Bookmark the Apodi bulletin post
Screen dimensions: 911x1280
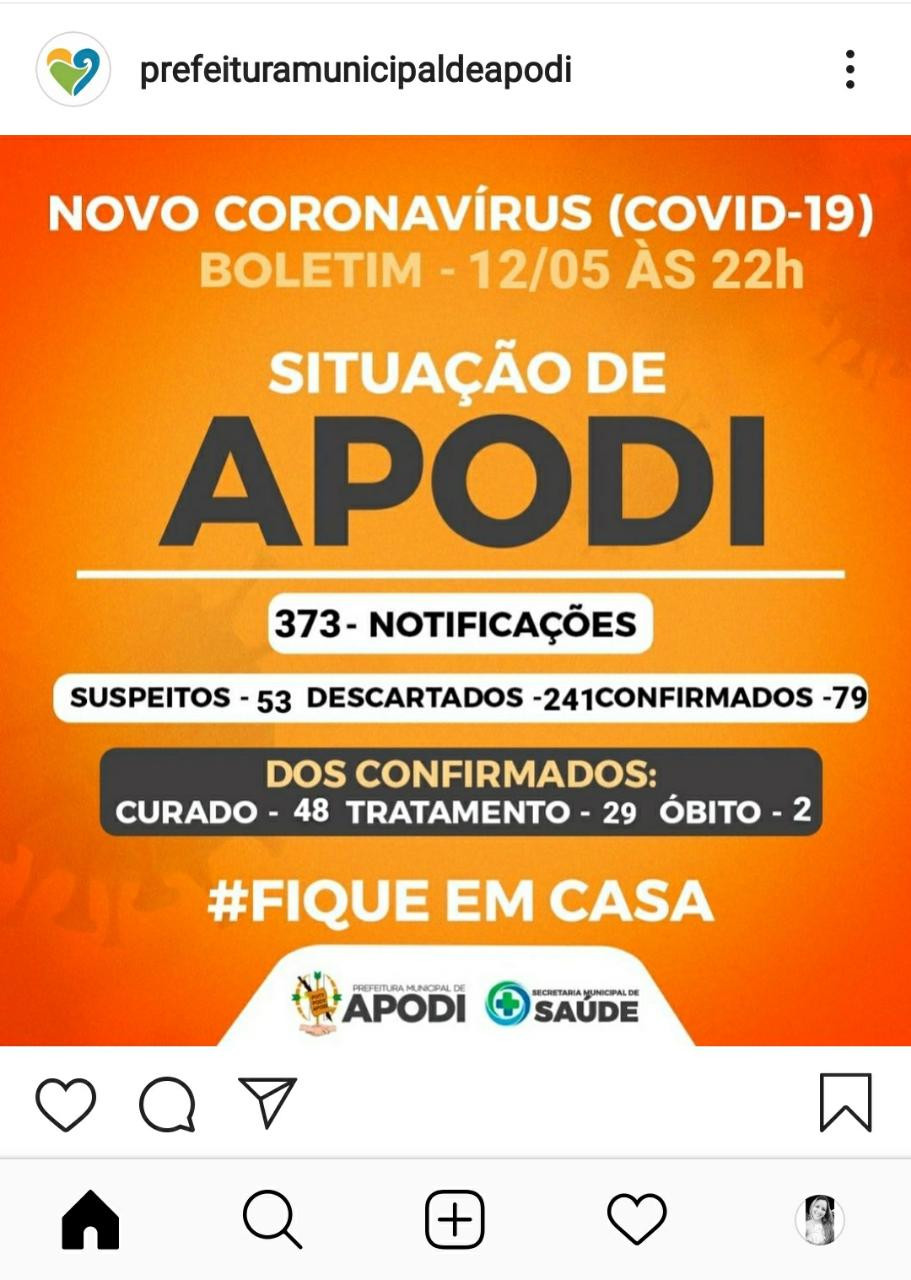(x=845, y=1103)
